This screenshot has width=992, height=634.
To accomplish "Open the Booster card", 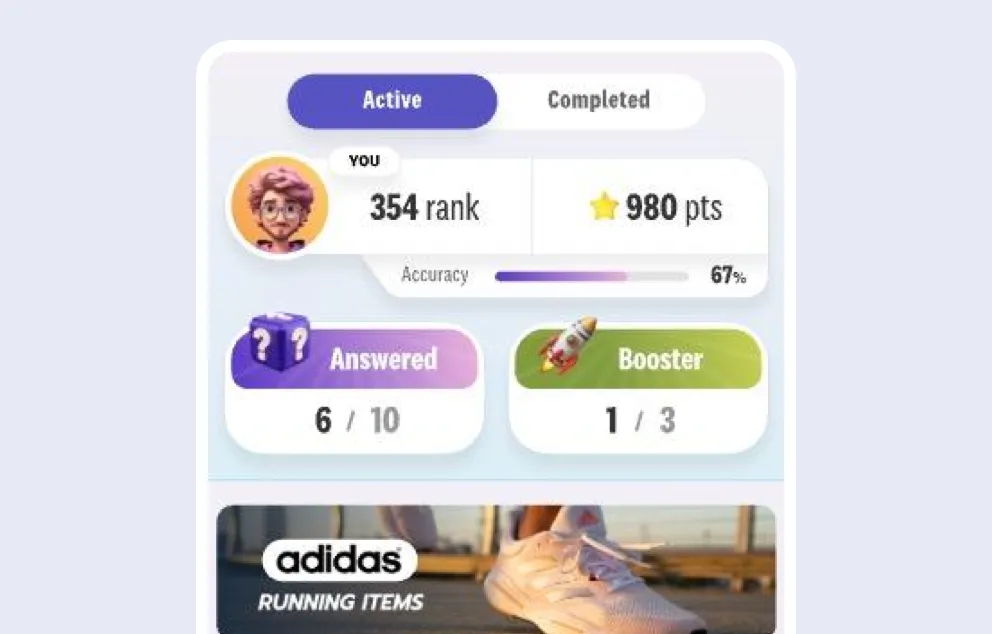I will pyautogui.click(x=638, y=390).
